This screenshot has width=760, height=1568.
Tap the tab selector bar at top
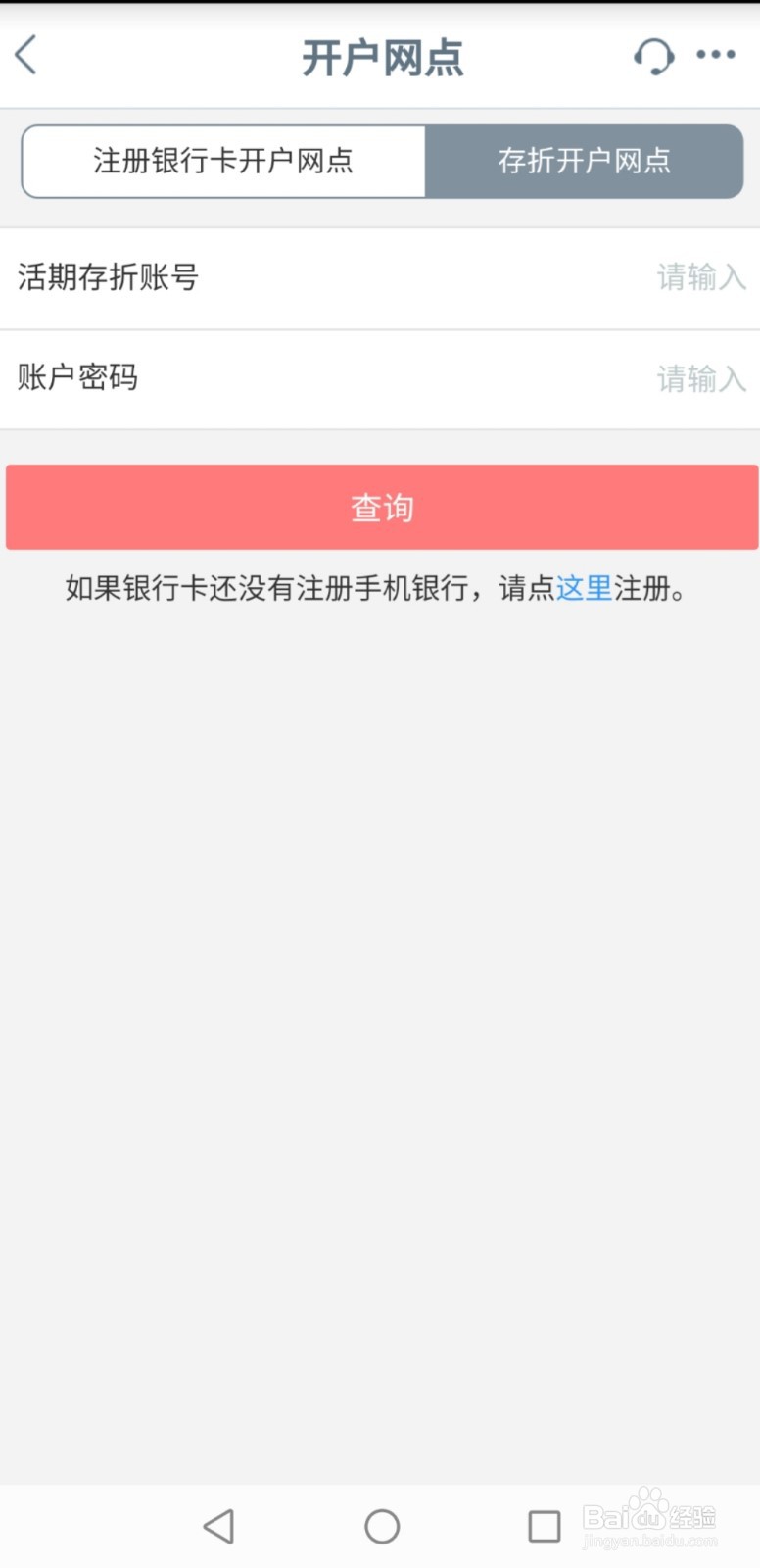[381, 161]
